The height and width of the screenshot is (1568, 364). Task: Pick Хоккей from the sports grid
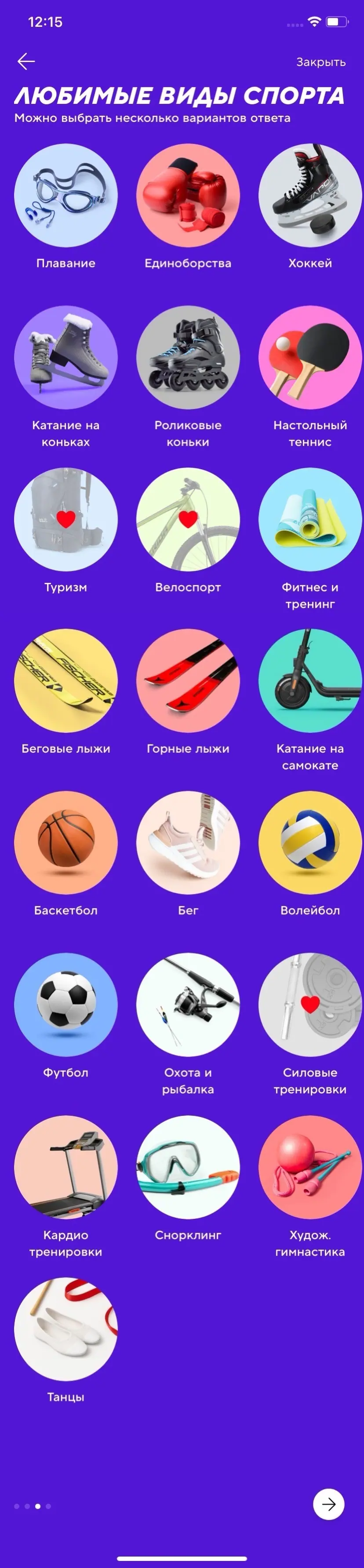[x=310, y=195]
